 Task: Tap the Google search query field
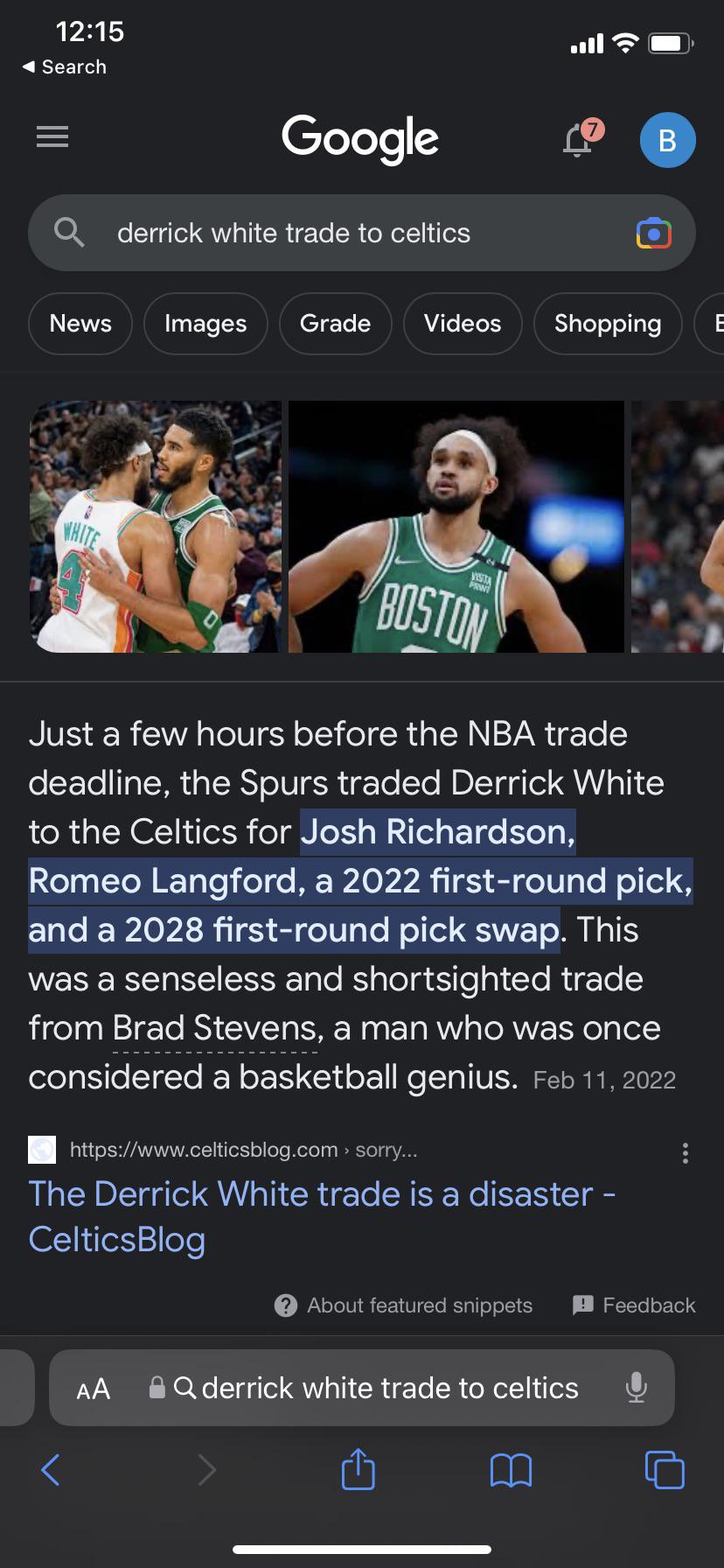pos(350,233)
